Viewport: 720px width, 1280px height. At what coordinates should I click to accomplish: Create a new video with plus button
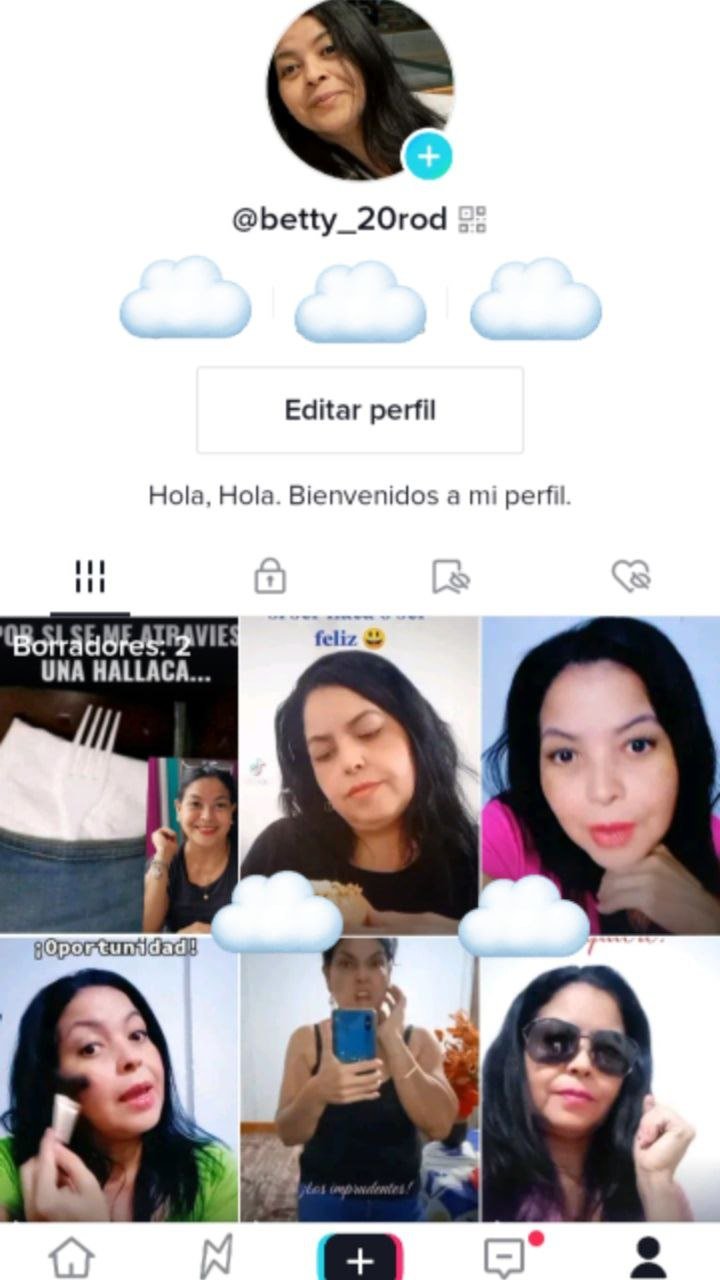[360, 1258]
